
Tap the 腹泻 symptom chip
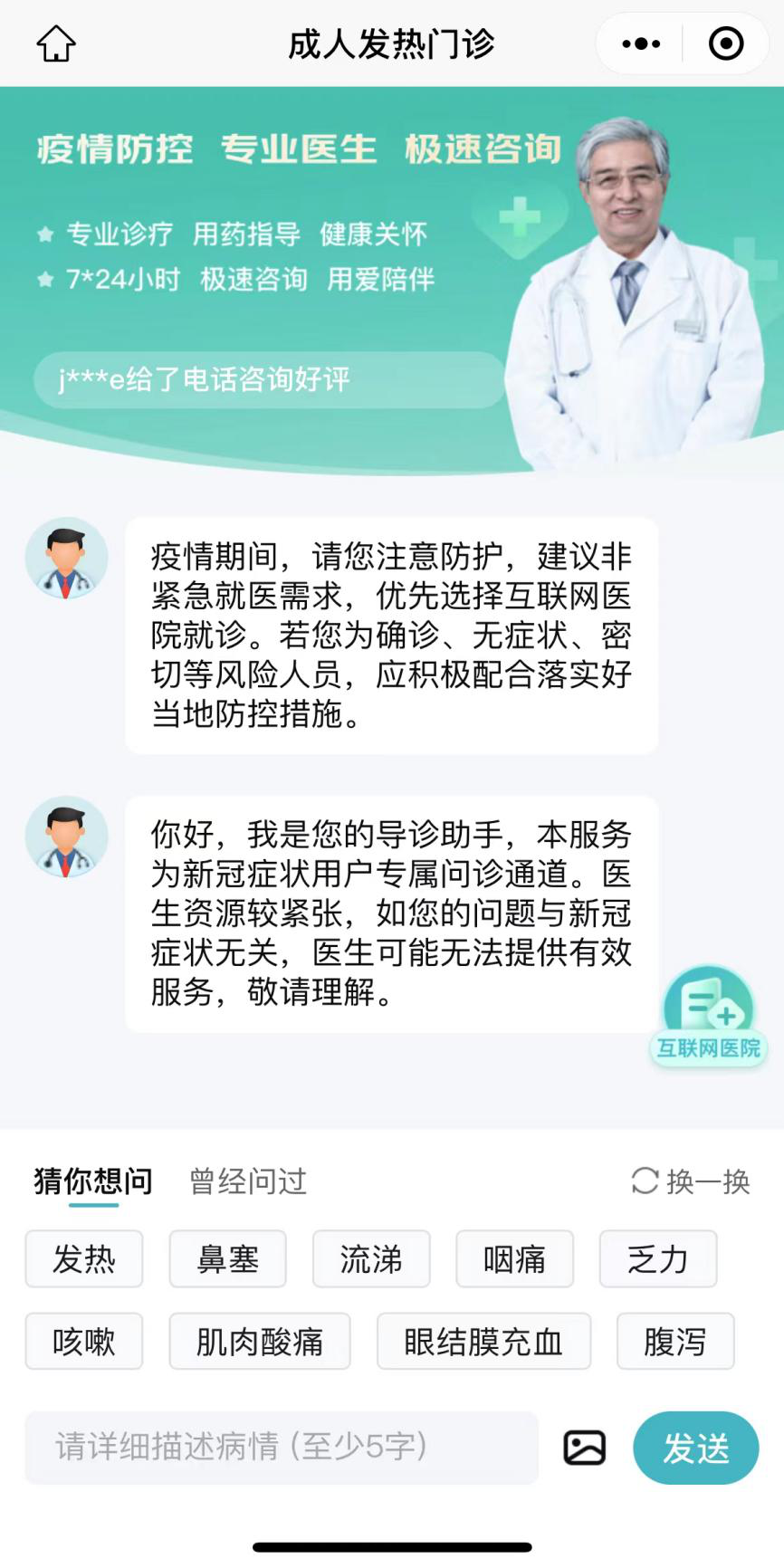click(675, 1342)
